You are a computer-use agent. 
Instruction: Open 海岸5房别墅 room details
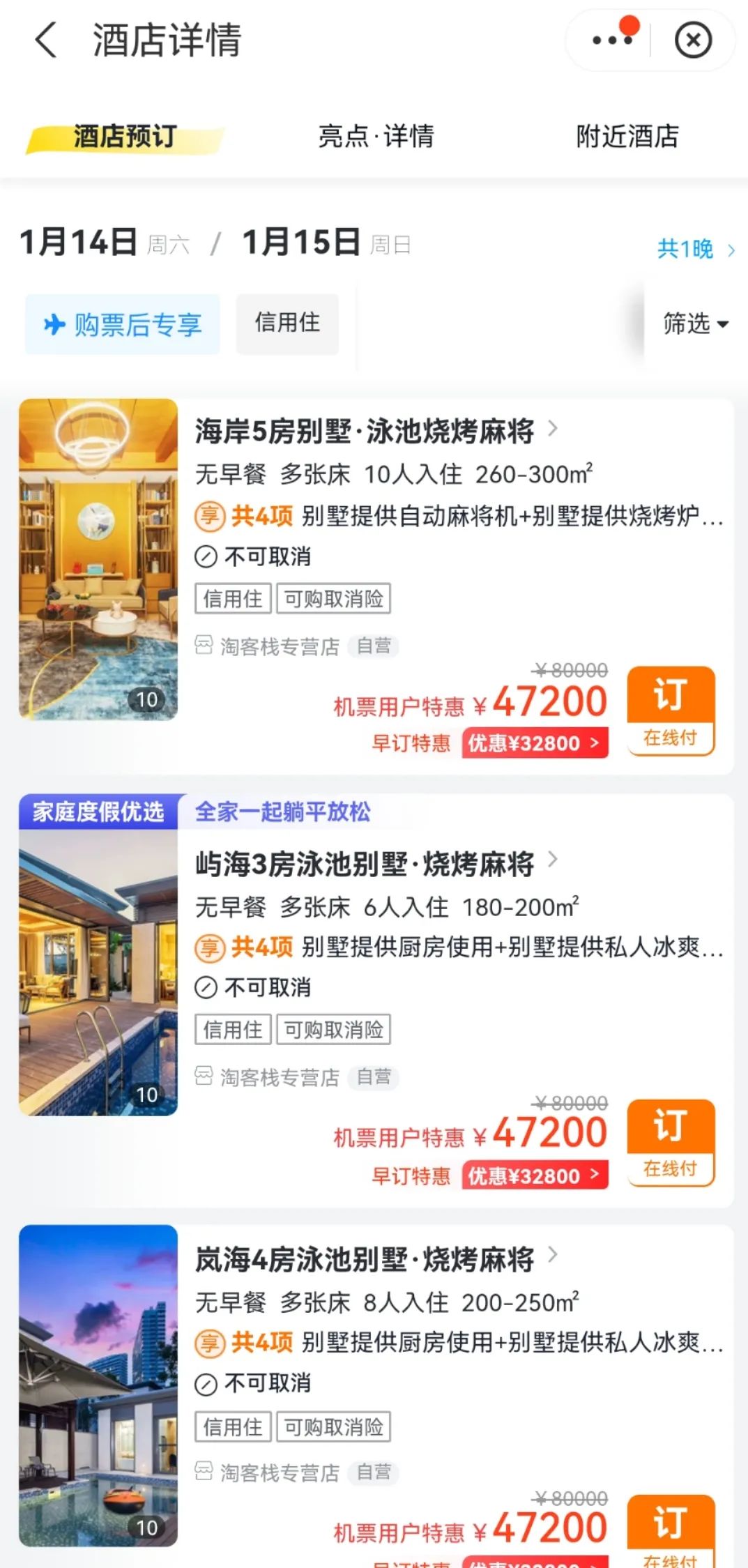pos(376,430)
